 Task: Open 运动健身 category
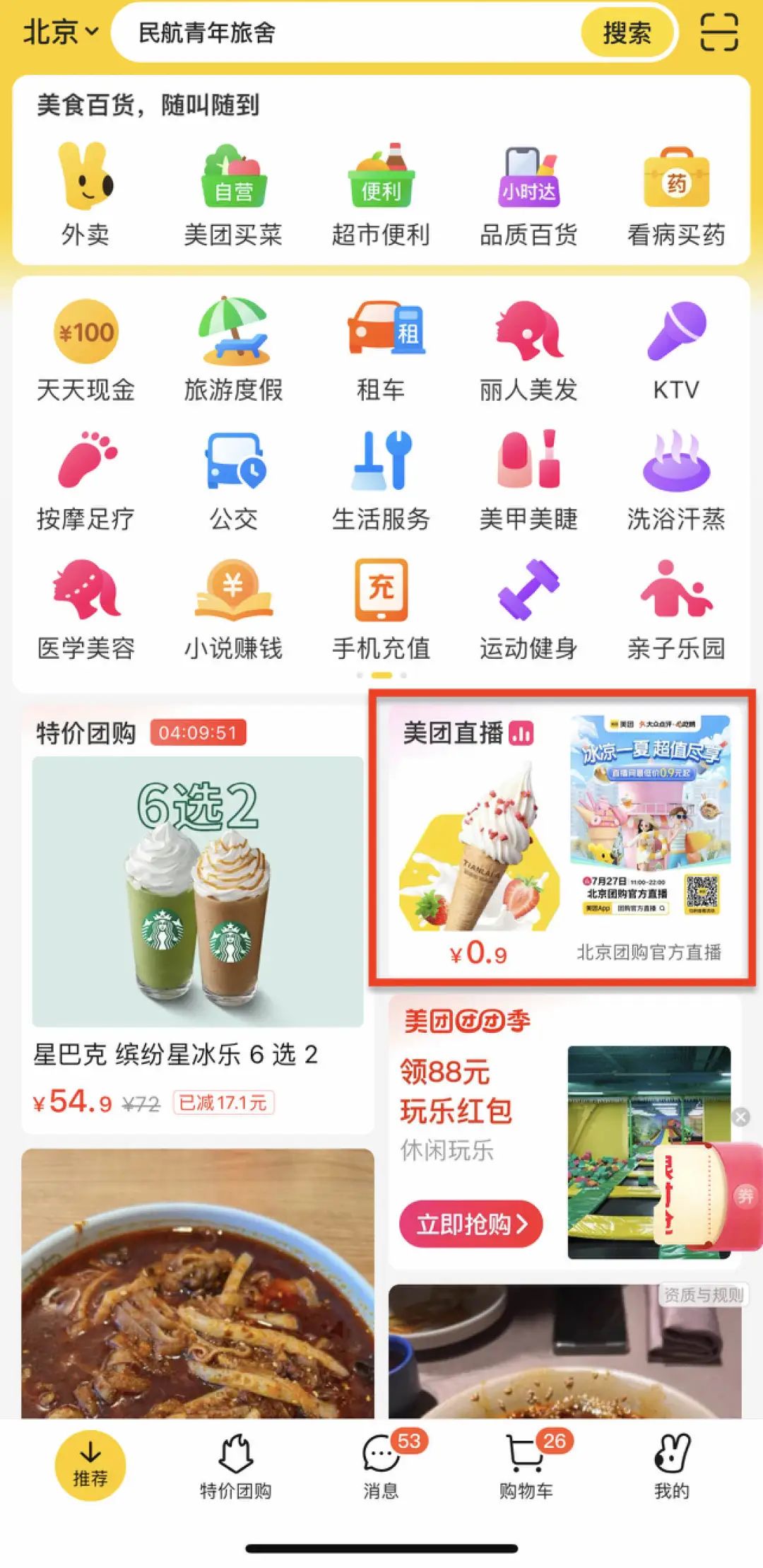point(528,608)
